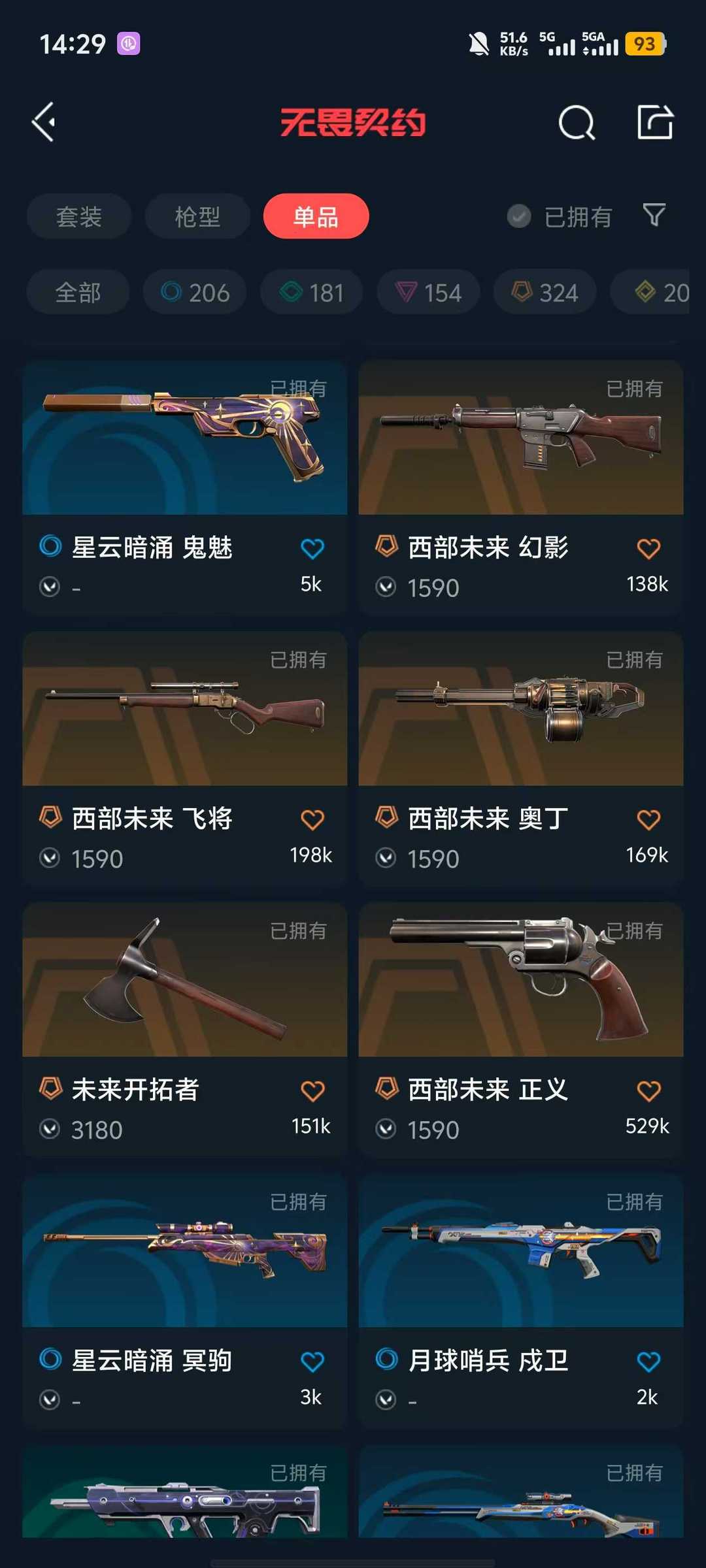Open the search magnifier icon

pos(576,122)
